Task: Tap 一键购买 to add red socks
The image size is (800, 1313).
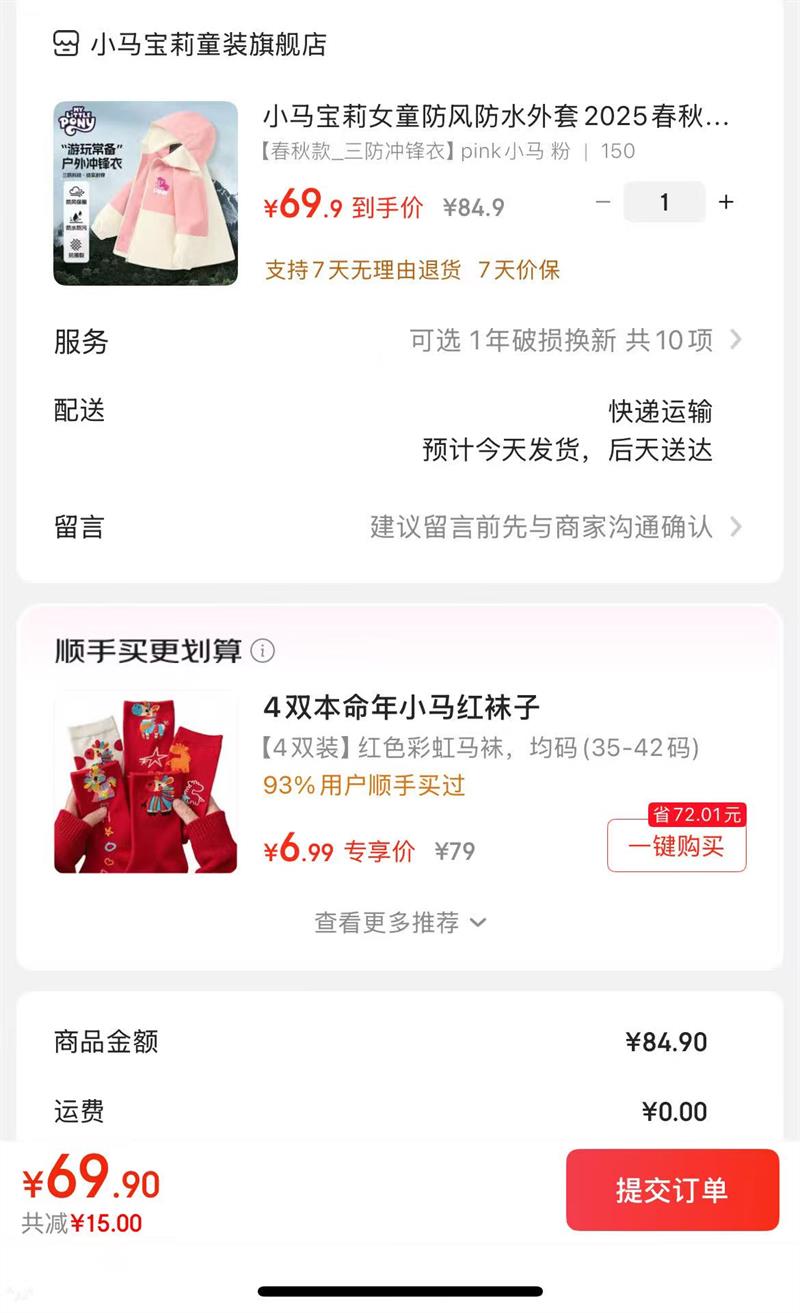Action: [x=676, y=846]
